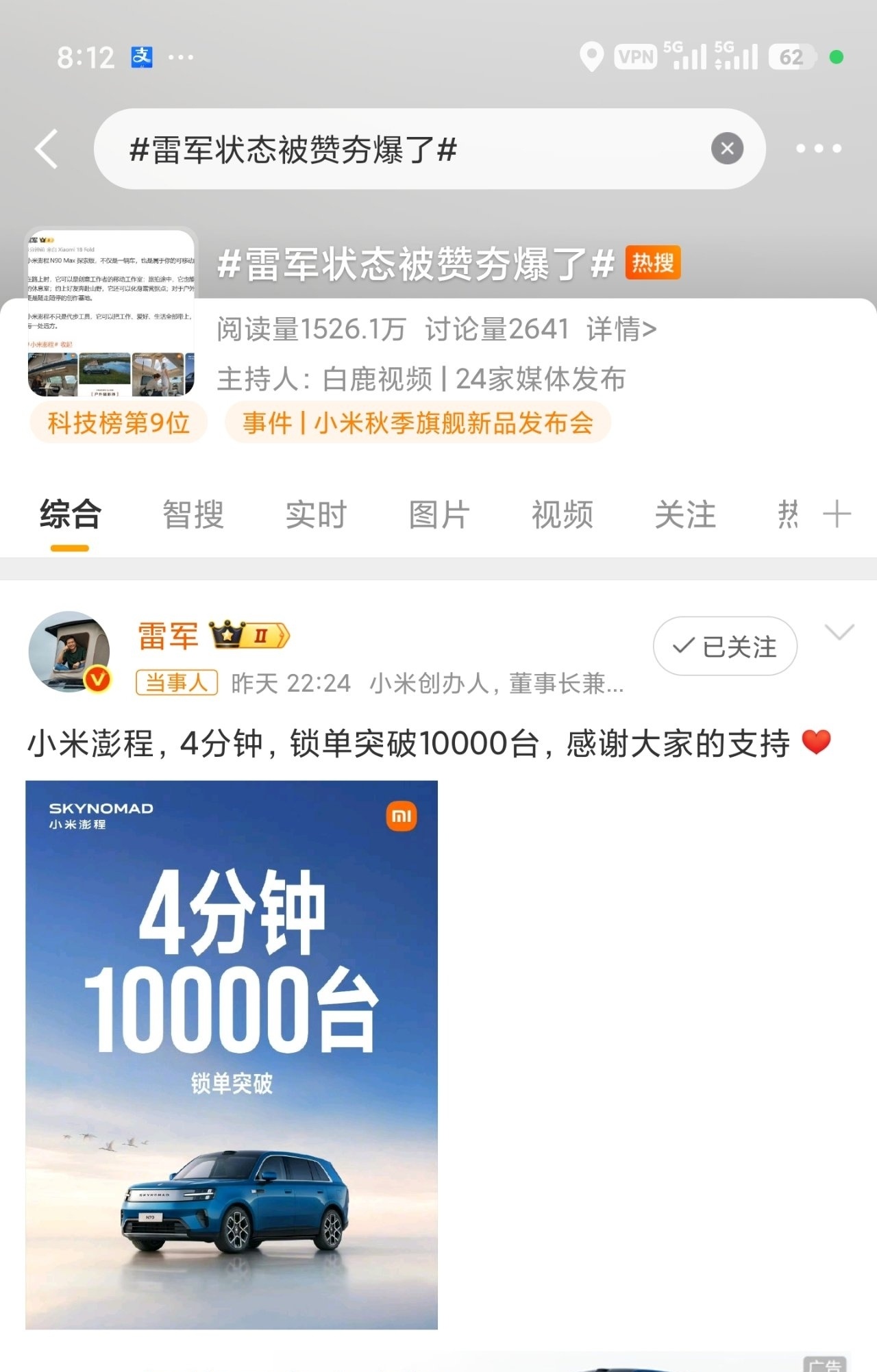Switch to the 关注 tab
The height and width of the screenshot is (1372, 877).
[685, 514]
